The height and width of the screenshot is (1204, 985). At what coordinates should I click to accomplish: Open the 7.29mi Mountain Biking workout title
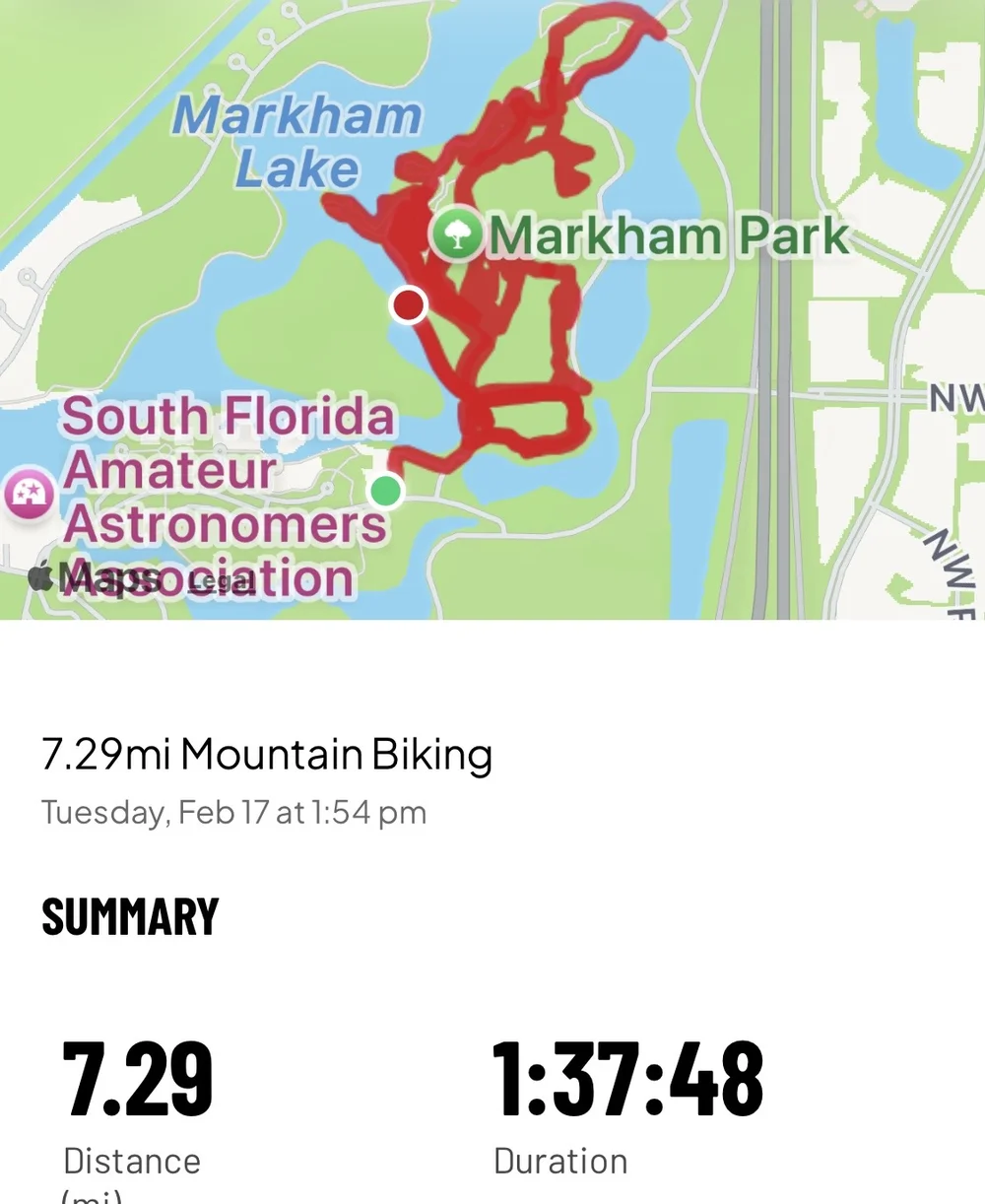pos(267,754)
